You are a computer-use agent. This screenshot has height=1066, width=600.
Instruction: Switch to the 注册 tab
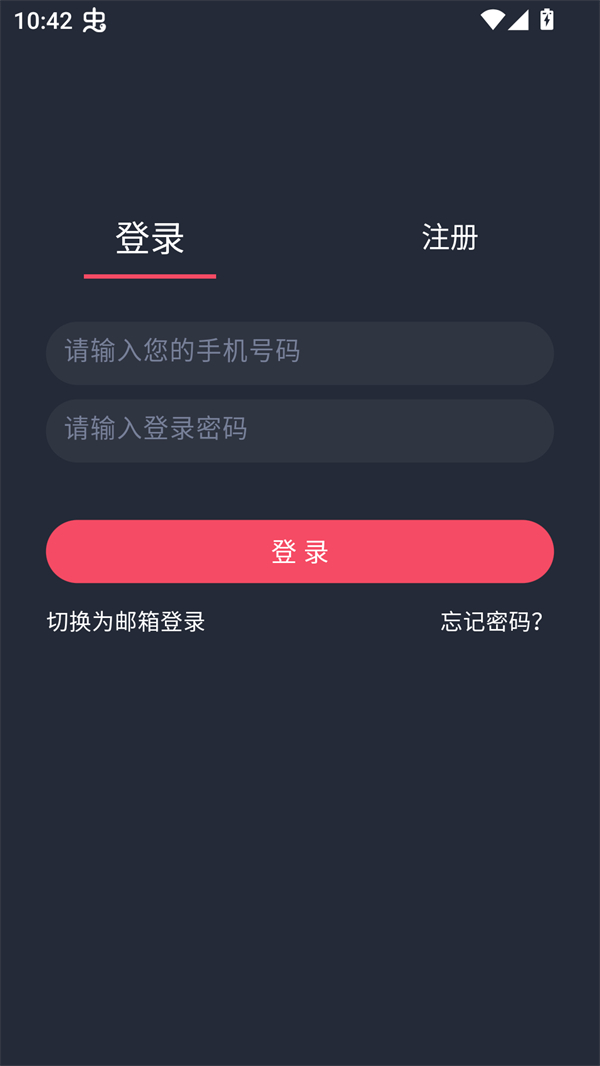point(450,238)
